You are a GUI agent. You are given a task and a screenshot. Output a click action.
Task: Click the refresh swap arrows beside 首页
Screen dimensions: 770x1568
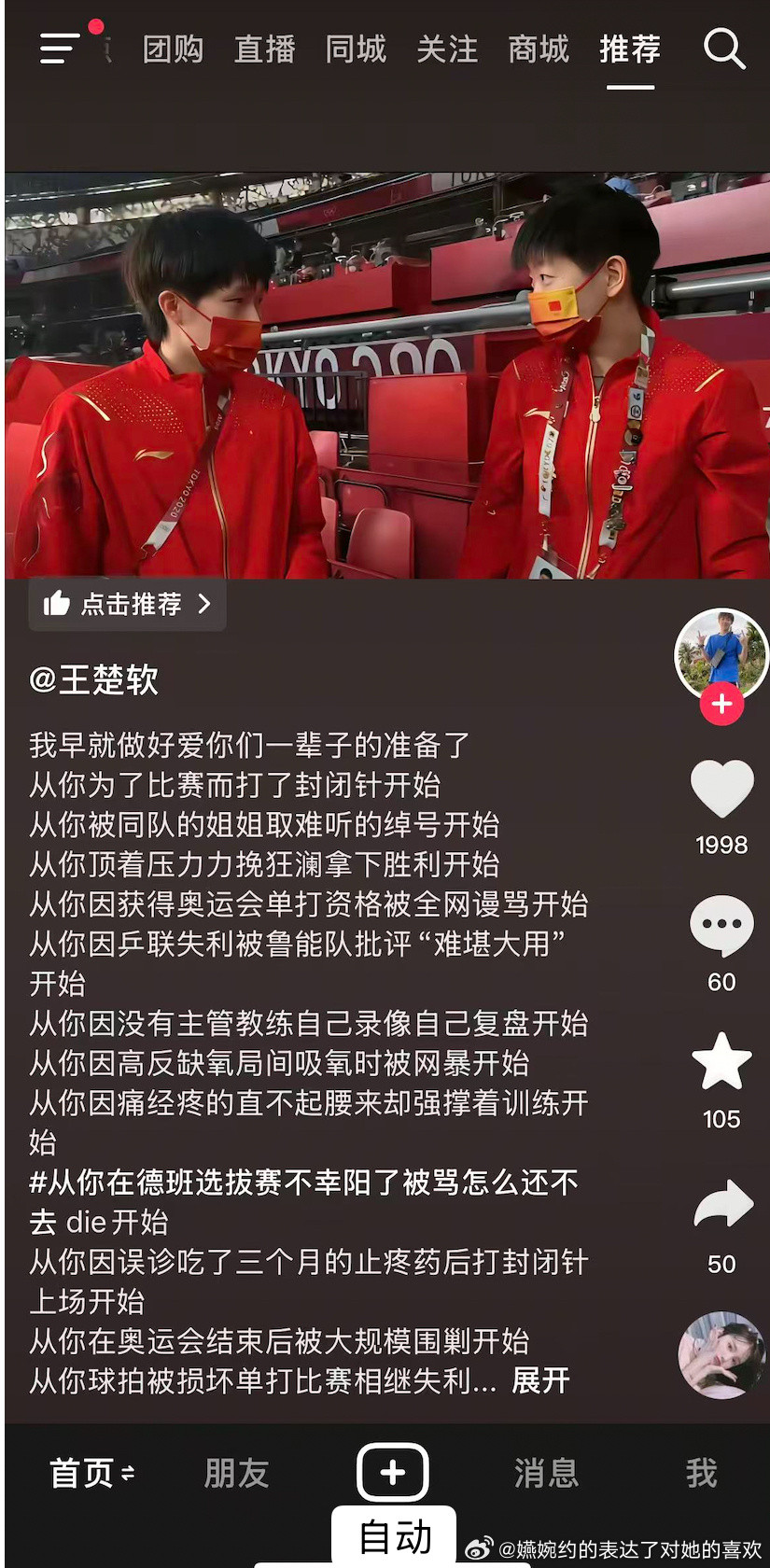[126, 1475]
